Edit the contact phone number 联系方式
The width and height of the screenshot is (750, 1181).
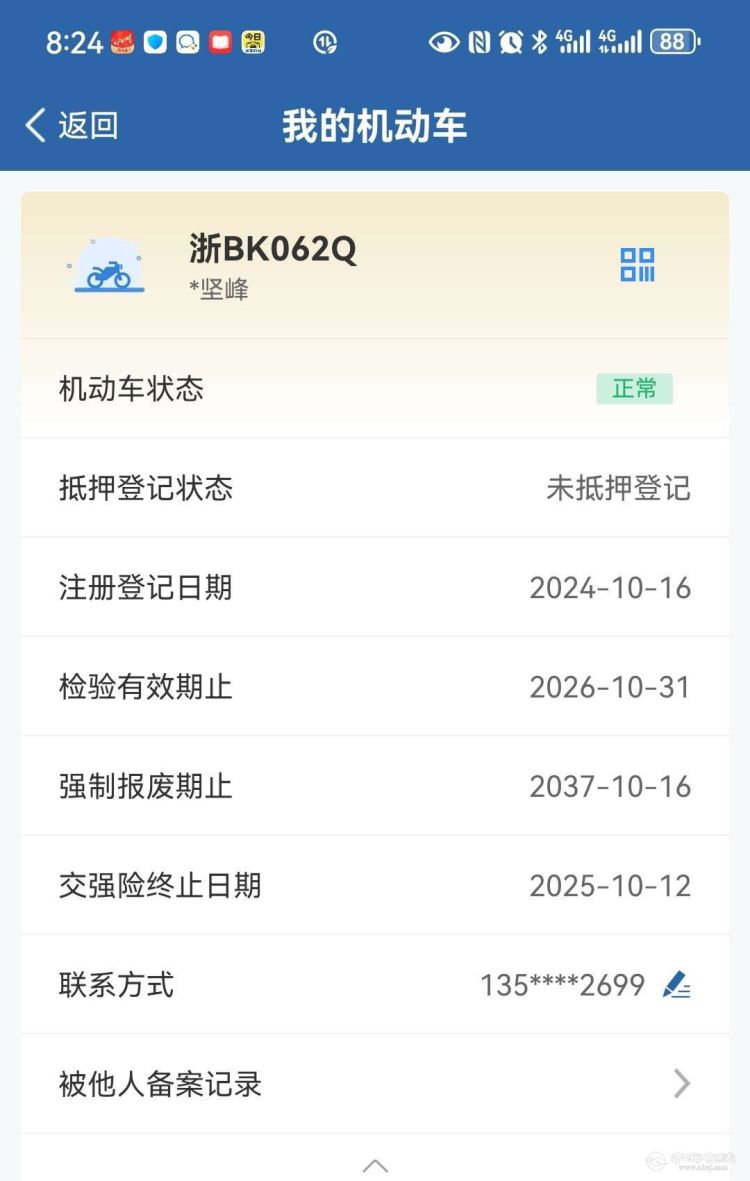(677, 985)
